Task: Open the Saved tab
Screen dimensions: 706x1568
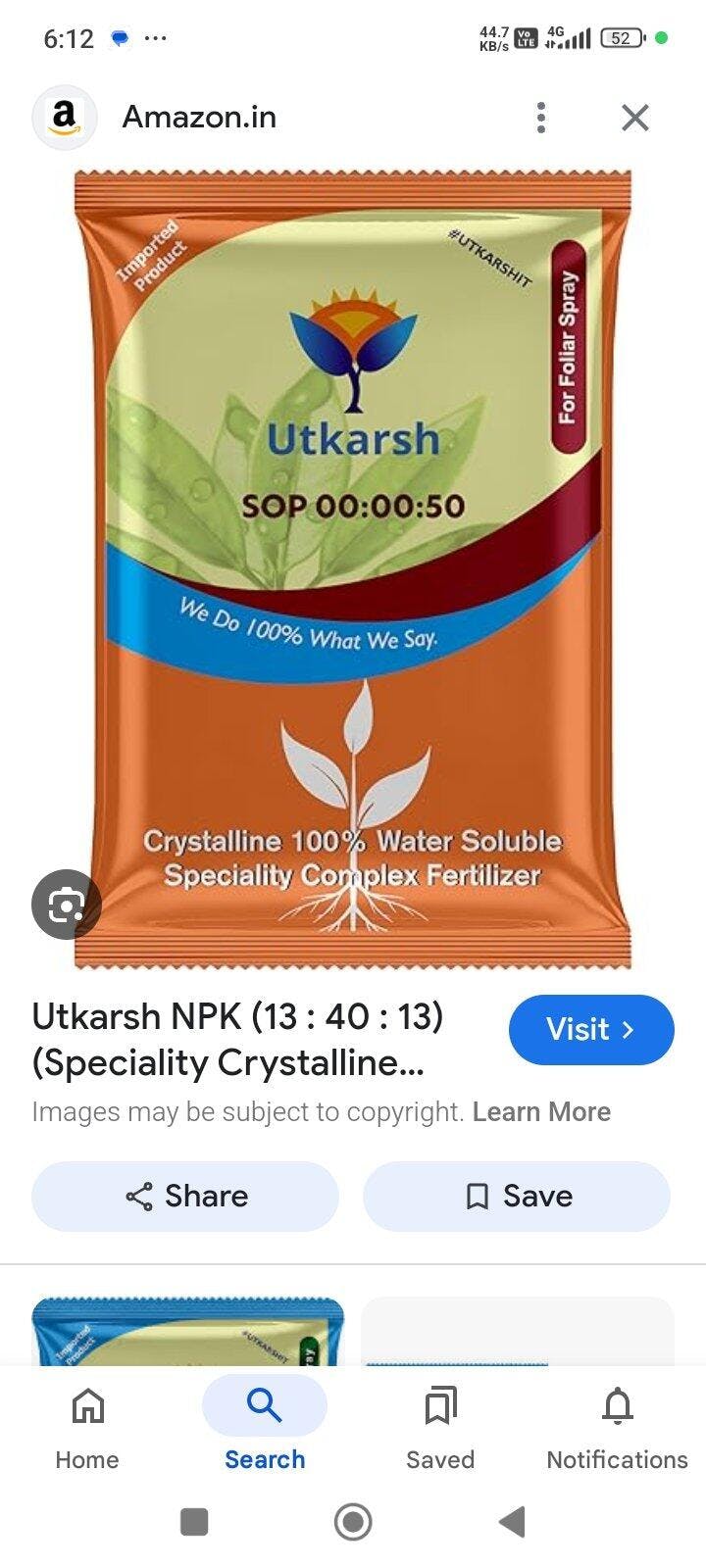Action: [x=440, y=1426]
